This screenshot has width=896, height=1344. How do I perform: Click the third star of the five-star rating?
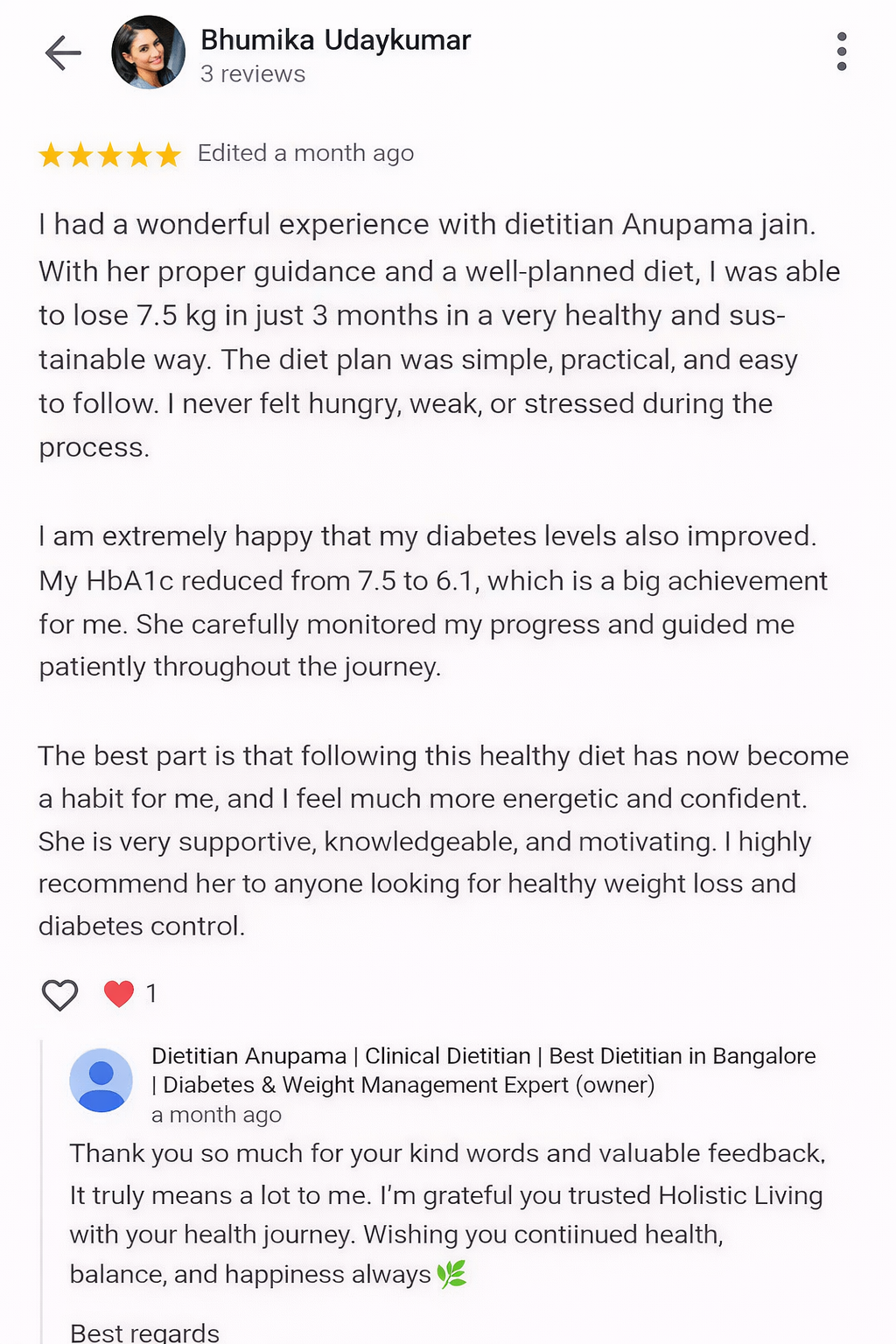point(110,154)
